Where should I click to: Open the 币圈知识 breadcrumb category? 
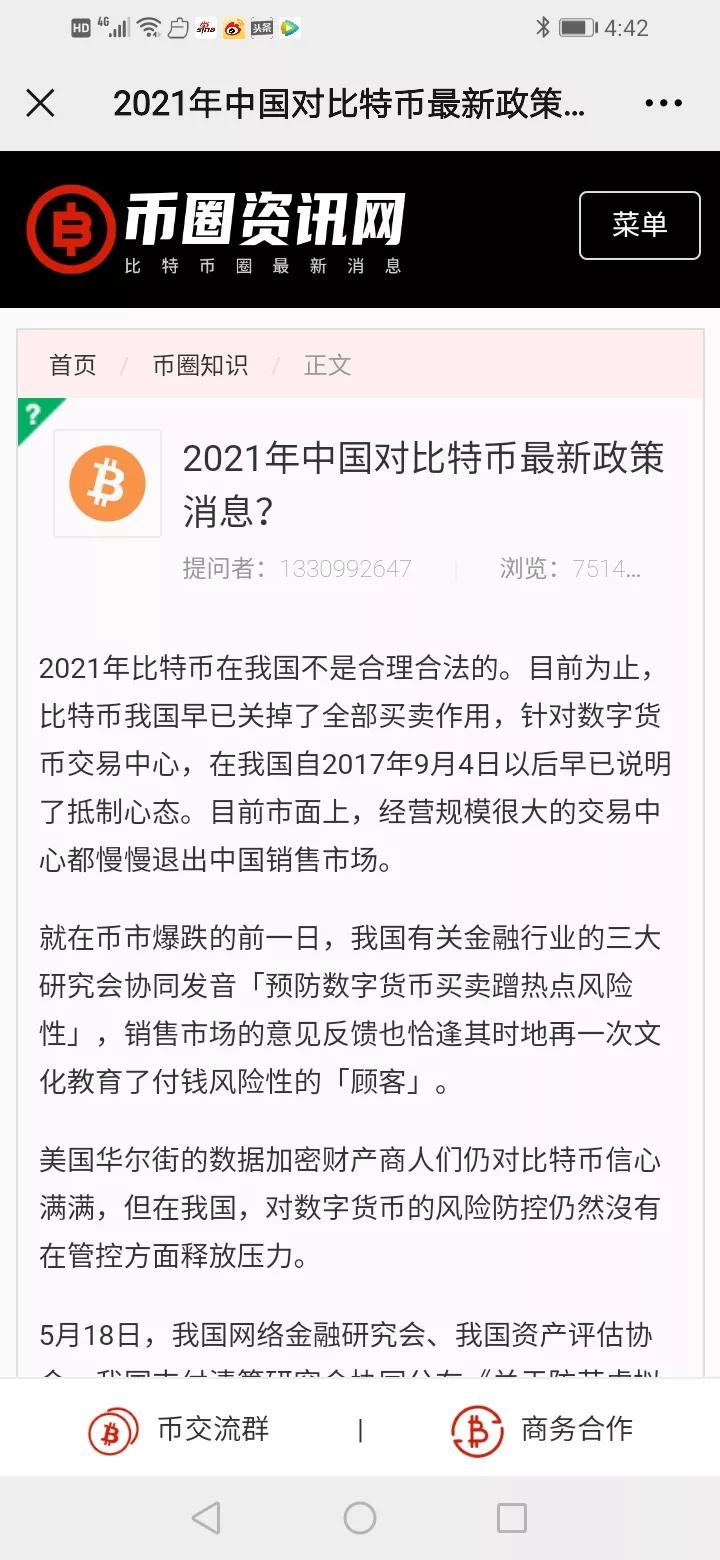pyautogui.click(x=200, y=365)
